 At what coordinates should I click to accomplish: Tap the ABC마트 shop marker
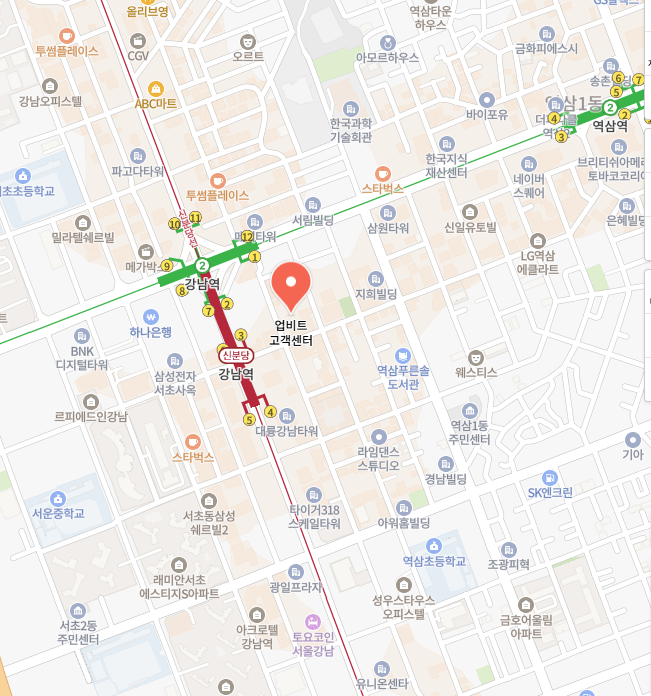tap(155, 88)
